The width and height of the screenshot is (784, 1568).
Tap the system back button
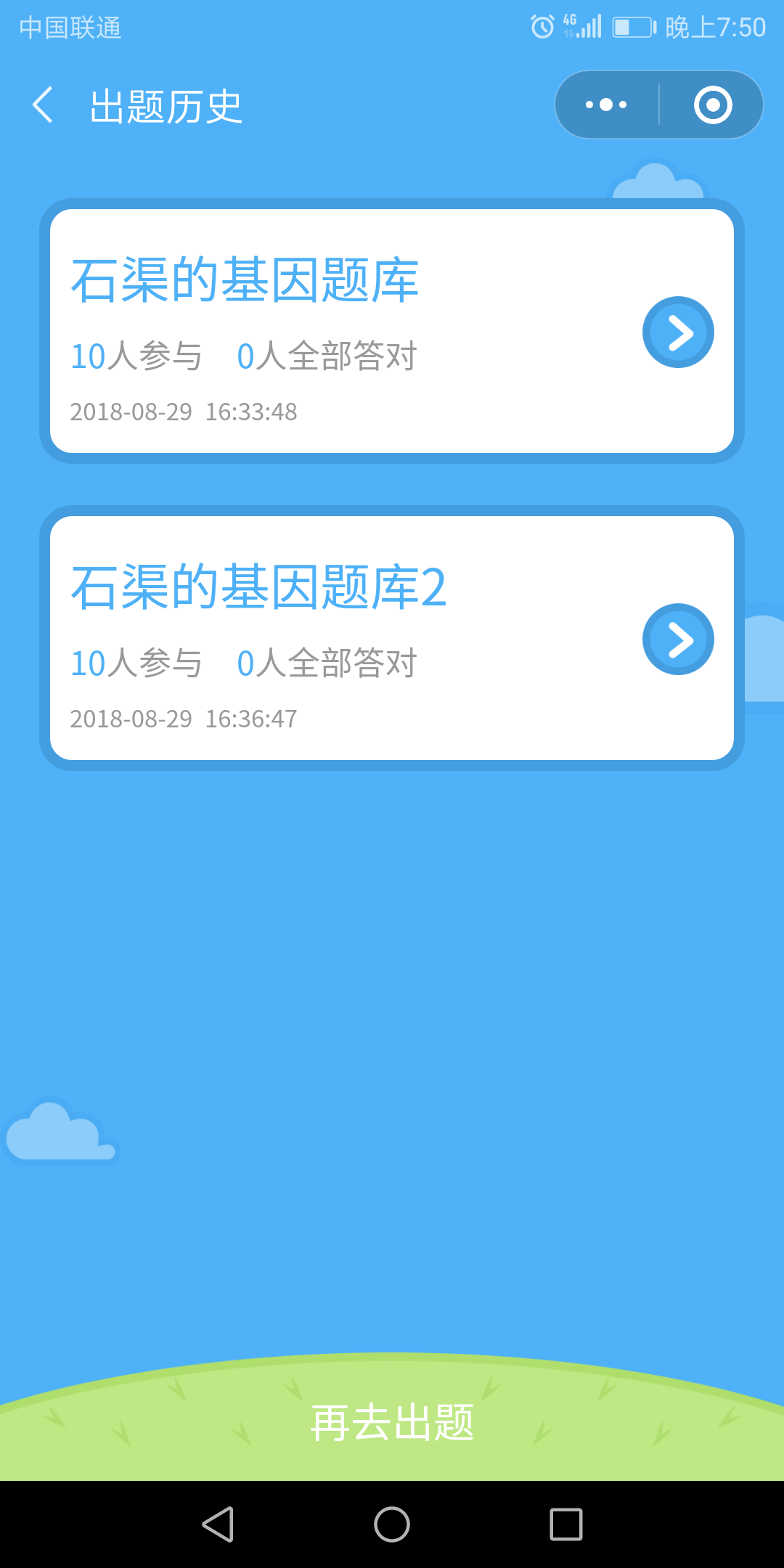point(218,1524)
